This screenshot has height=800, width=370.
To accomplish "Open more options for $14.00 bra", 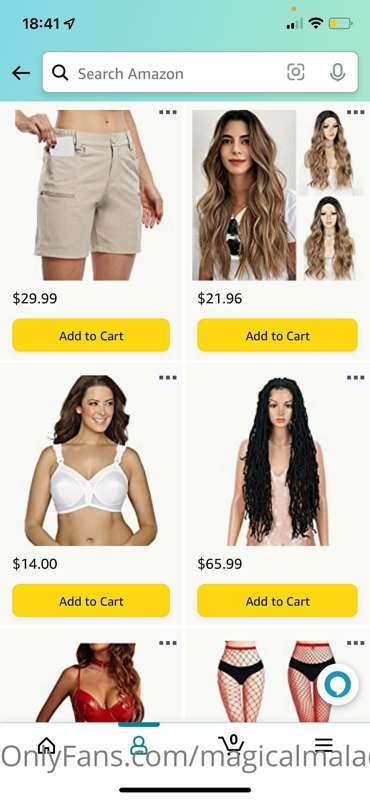I will (167, 378).
